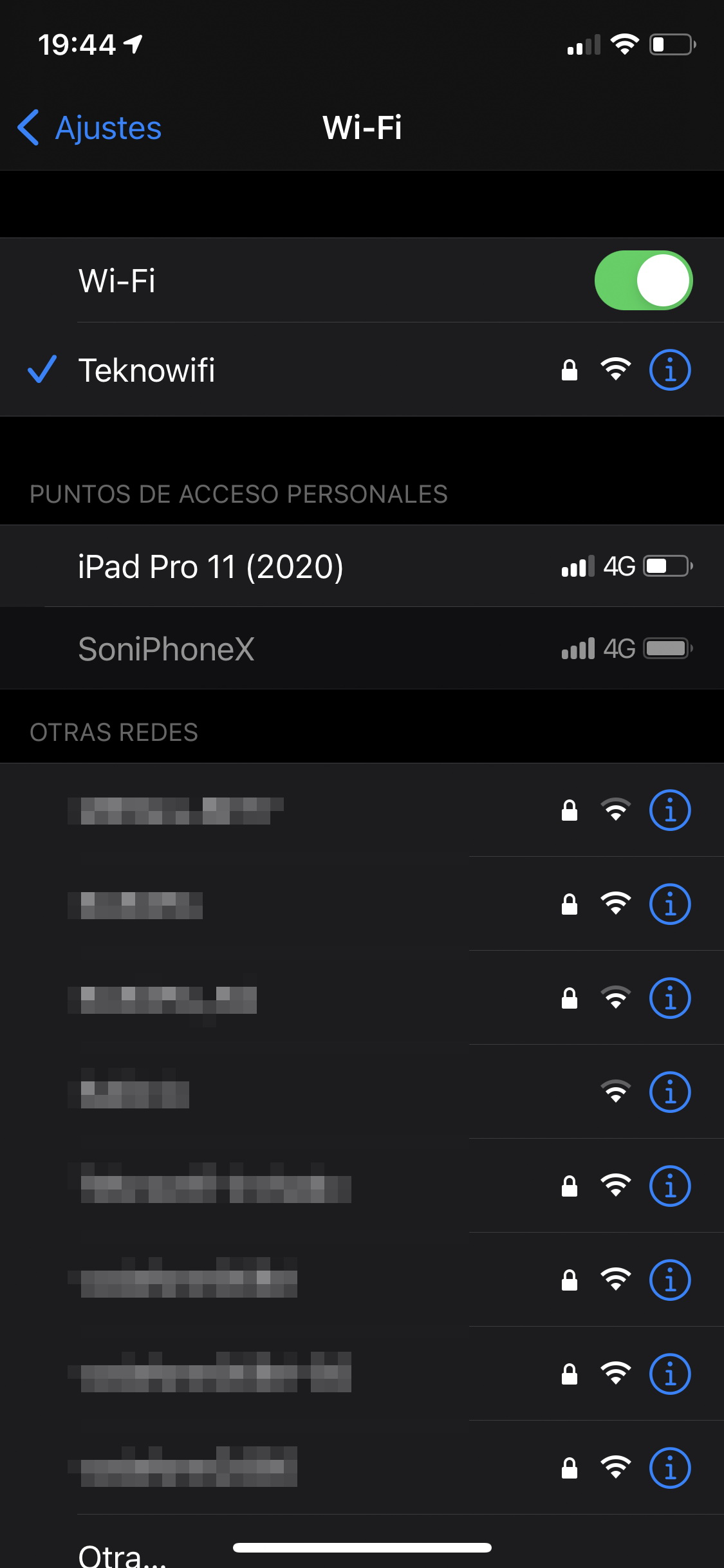The height and width of the screenshot is (1568, 724).
Task: Open info for Teknowifi network
Action: pos(670,370)
